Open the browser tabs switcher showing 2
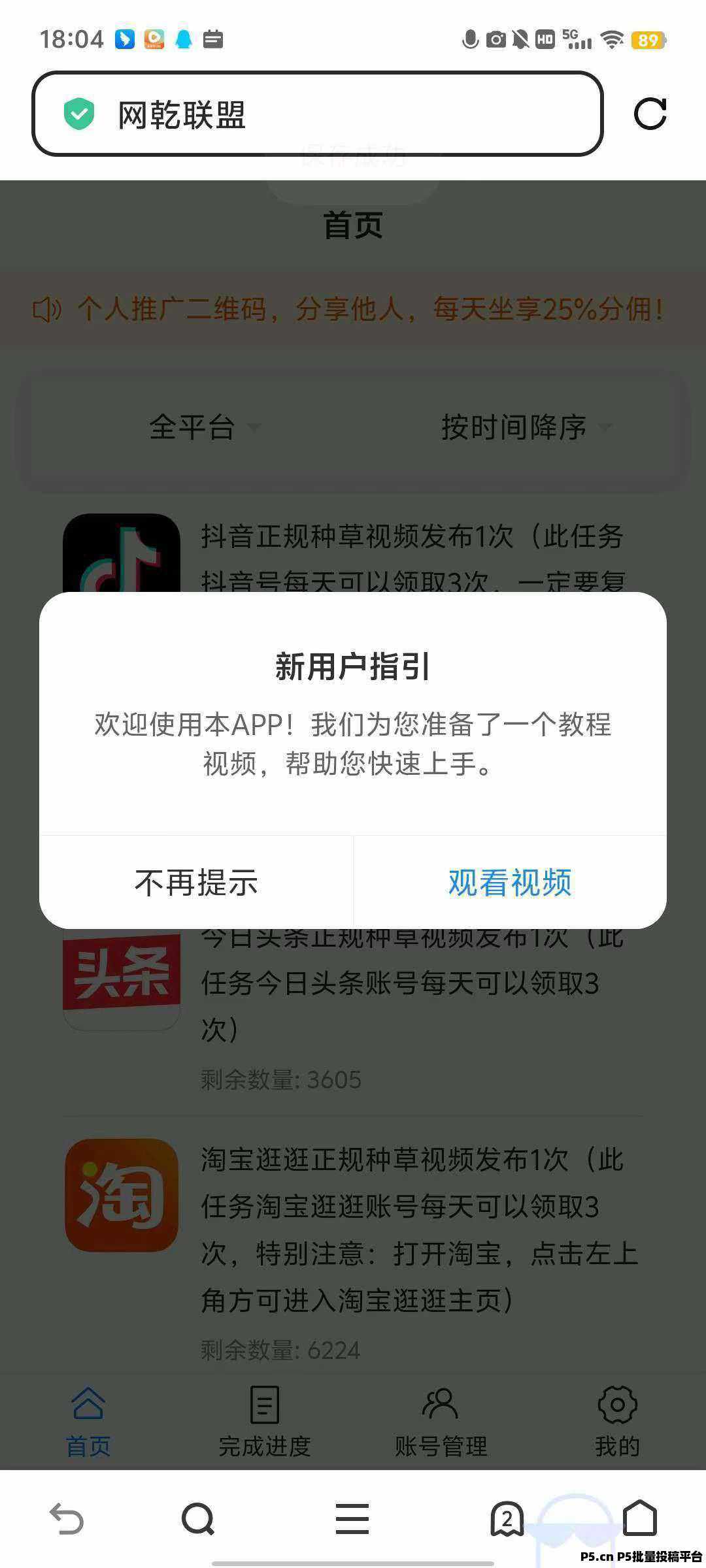The image size is (706, 1568). [x=507, y=1518]
